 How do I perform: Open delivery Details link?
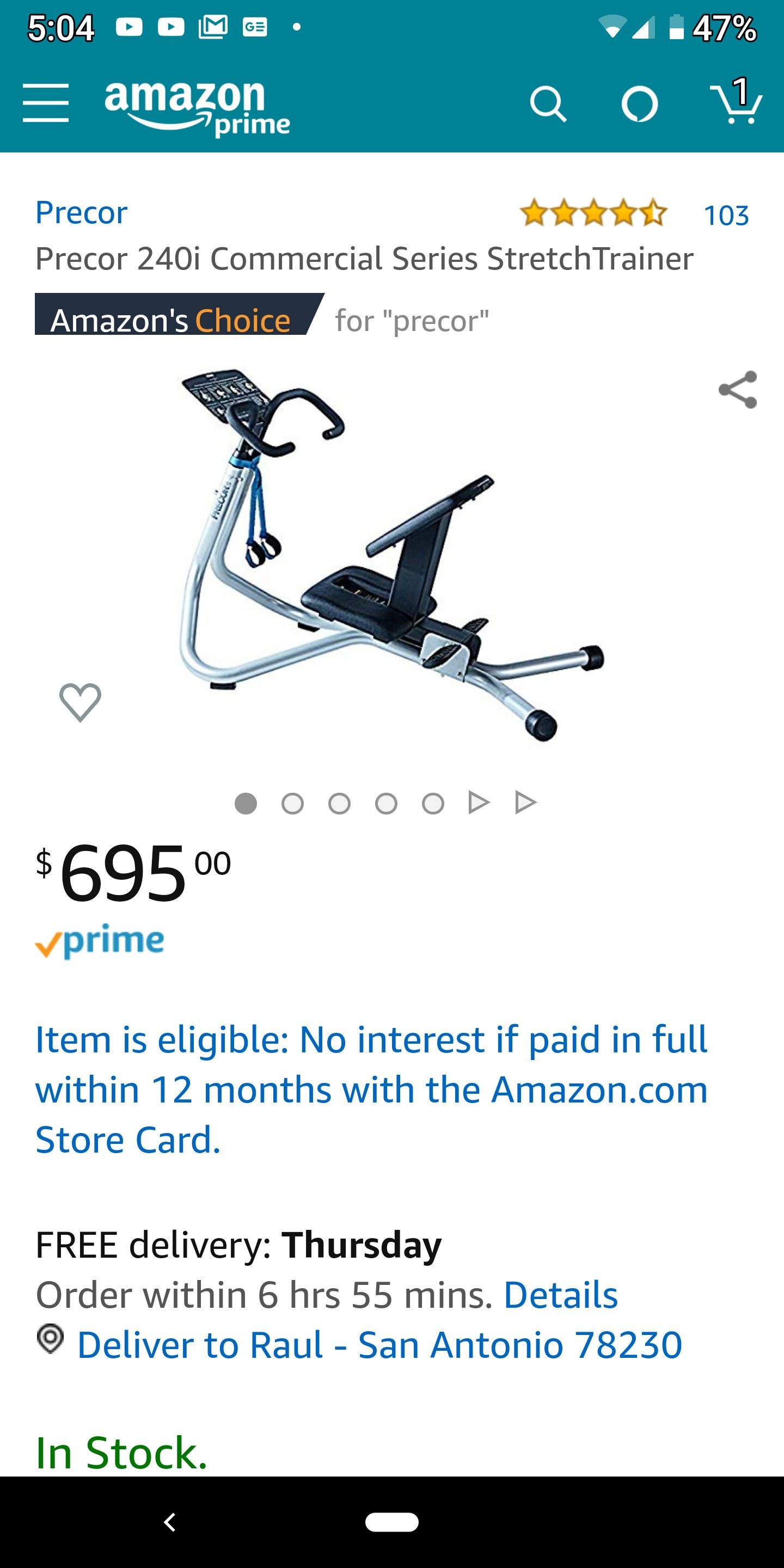(561, 1295)
